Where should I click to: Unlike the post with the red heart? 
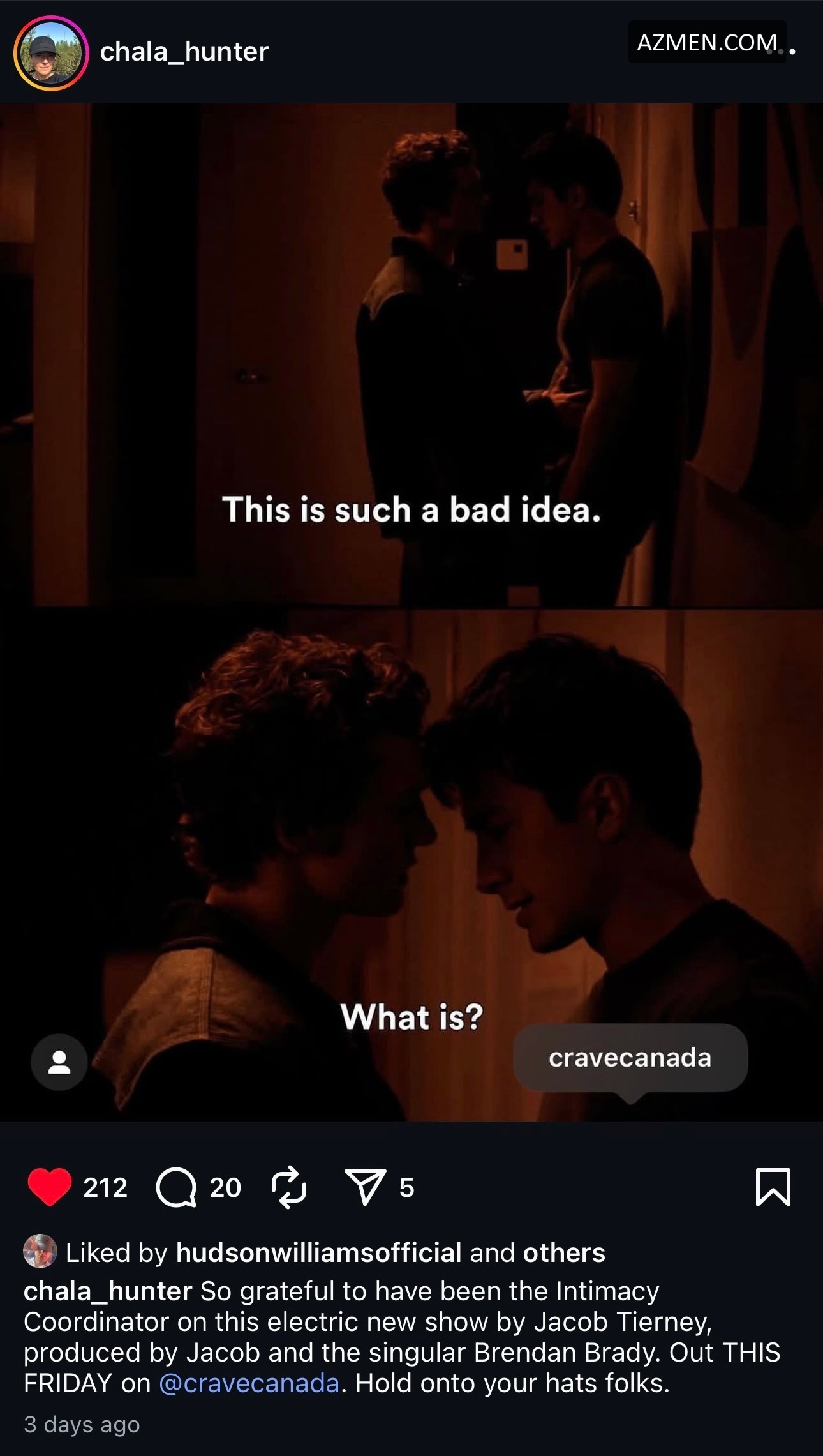point(50,1187)
